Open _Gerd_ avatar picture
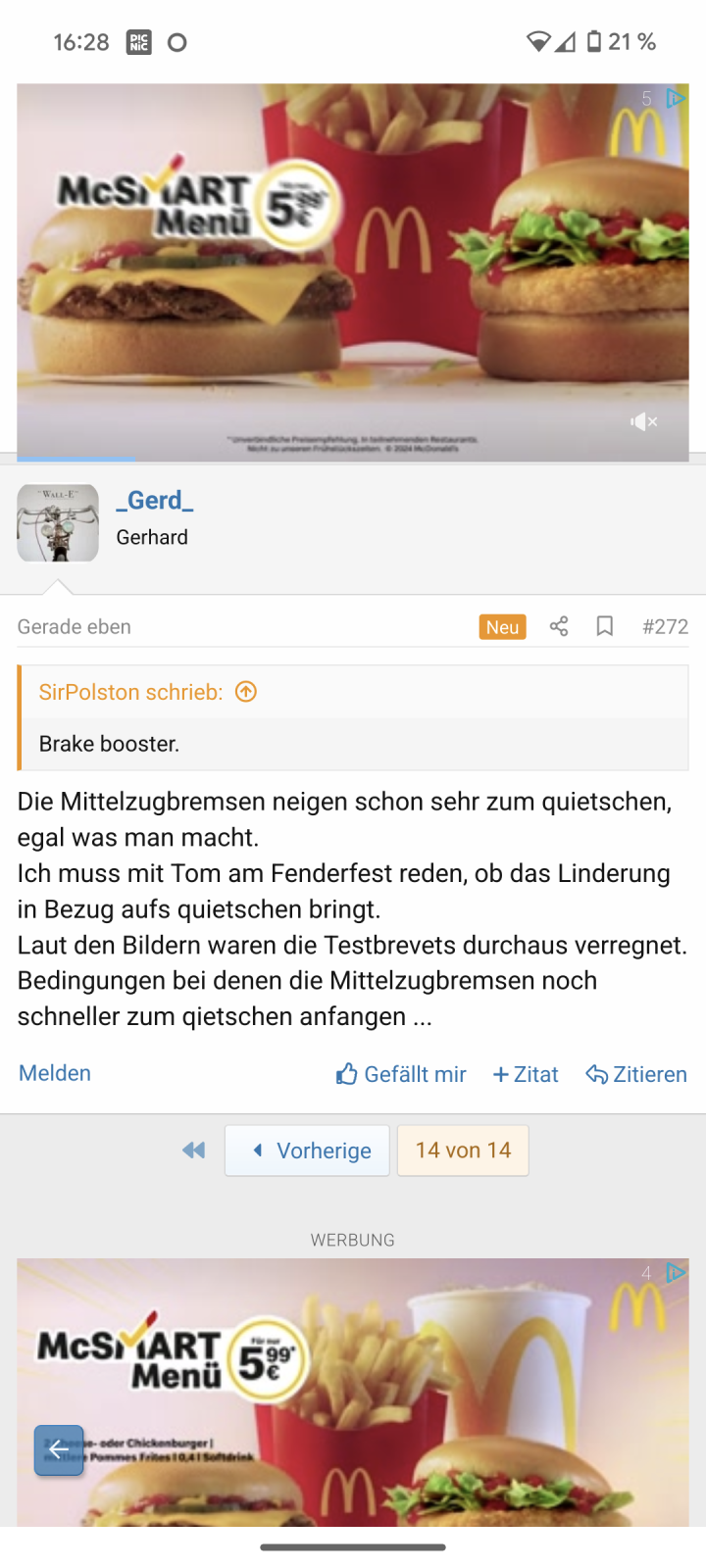This screenshot has height=1568, width=706. point(58,523)
